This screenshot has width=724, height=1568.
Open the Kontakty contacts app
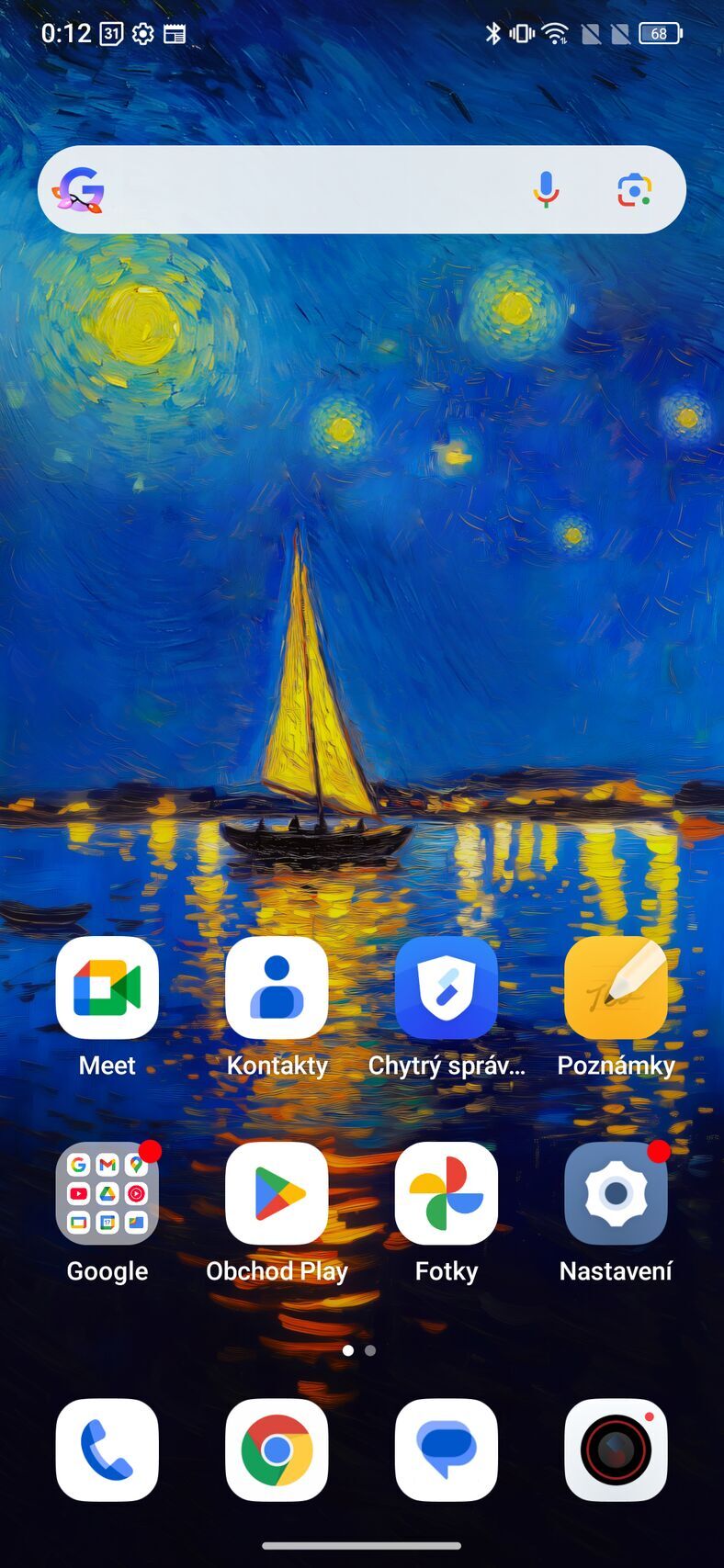277,989
